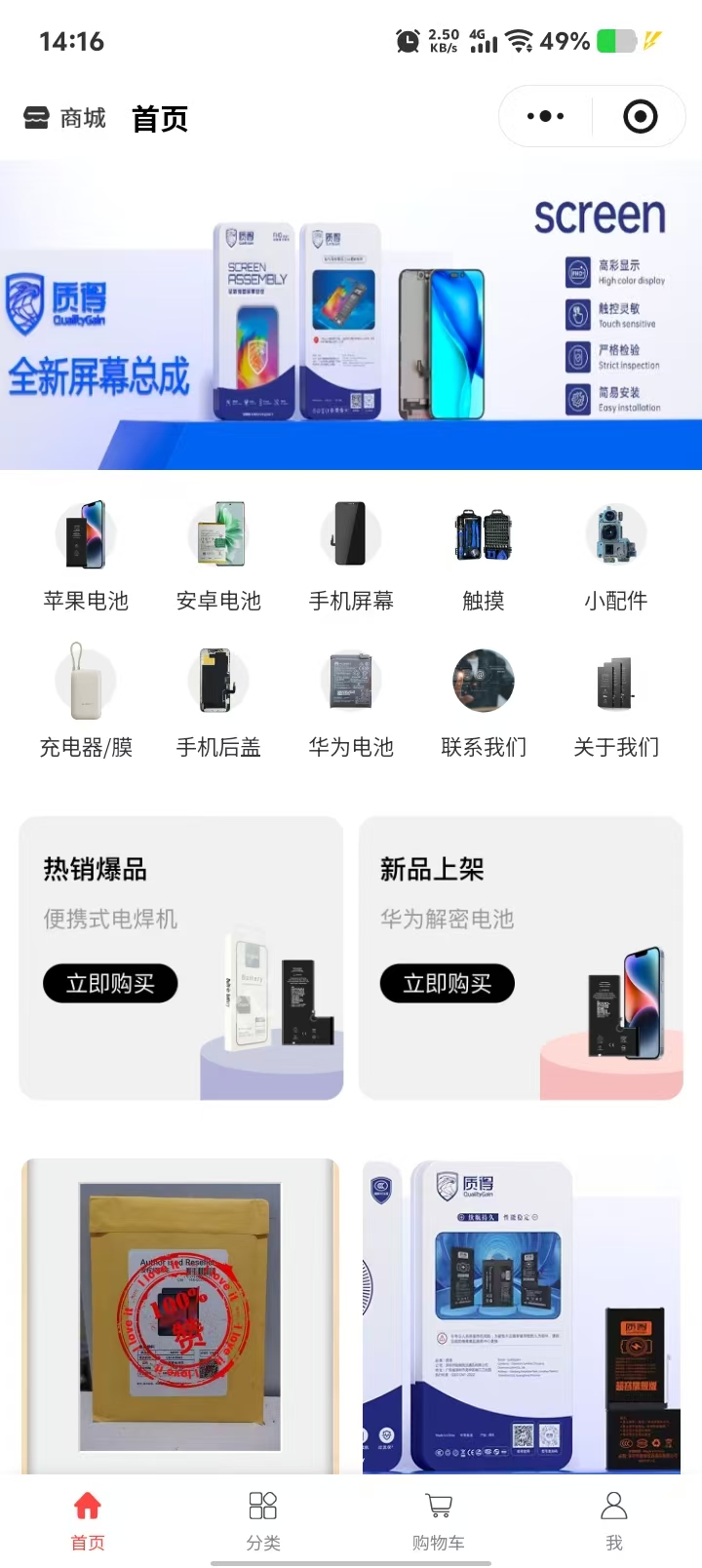Screen dimensions: 702x1568
Task: Open the 苹果电池 category
Action: [x=86, y=556]
